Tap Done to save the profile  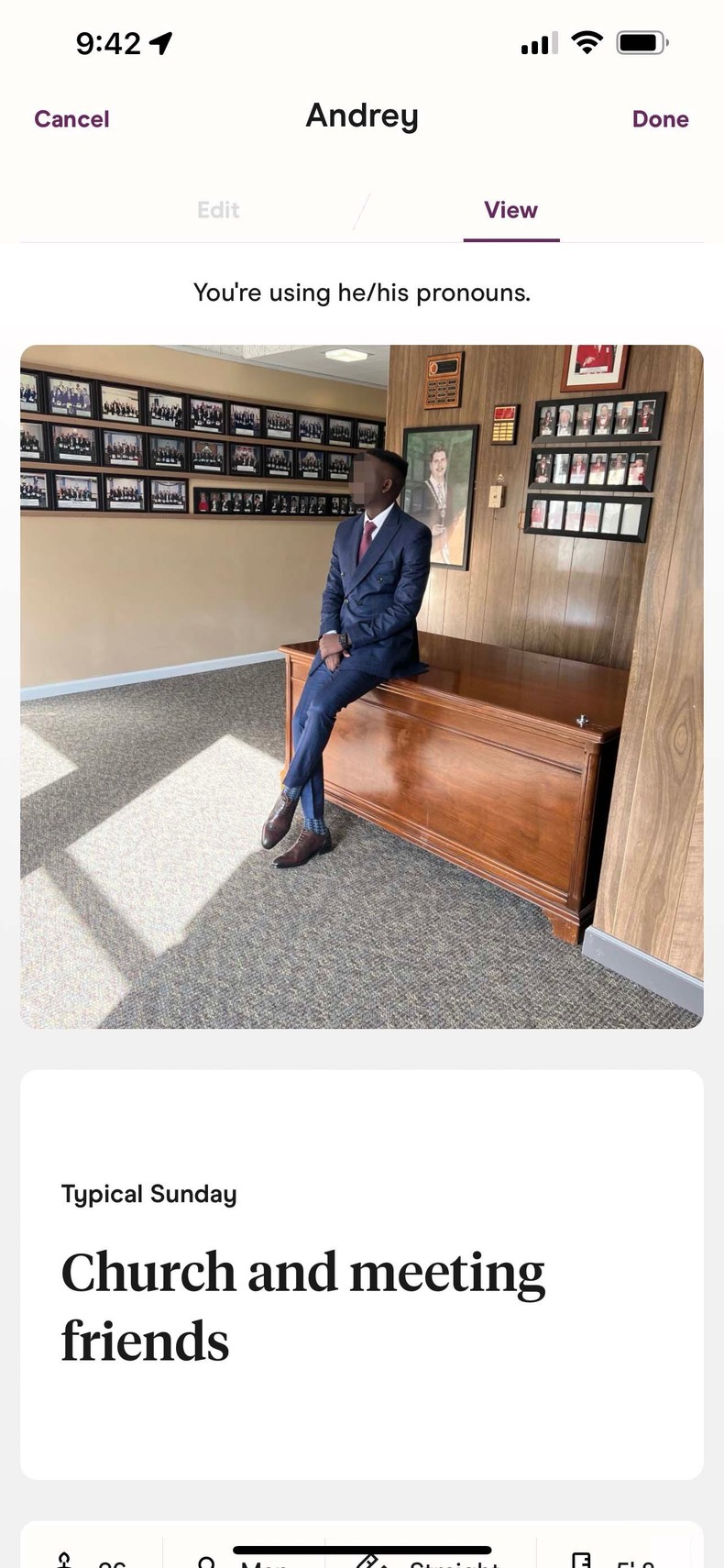tap(660, 119)
